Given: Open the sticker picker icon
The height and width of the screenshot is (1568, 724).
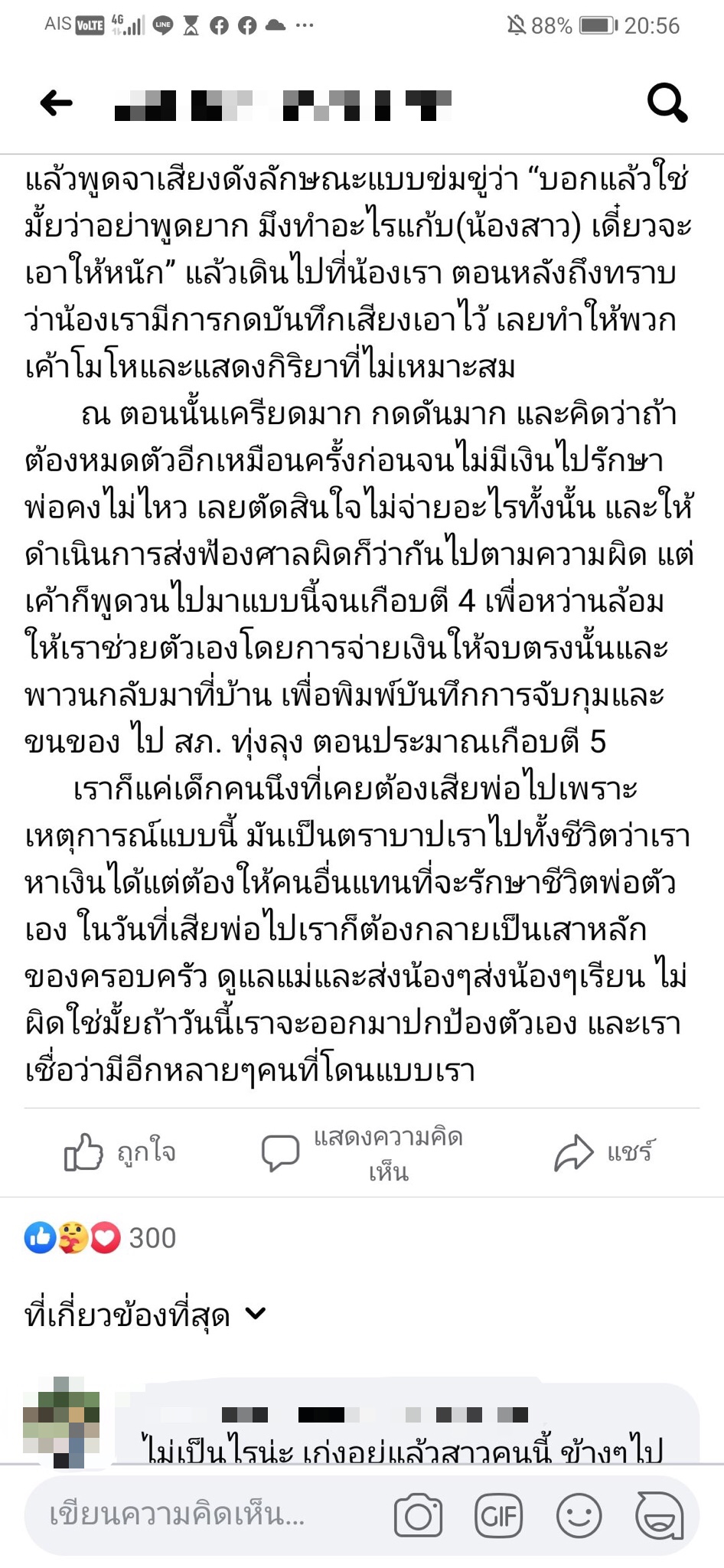Looking at the screenshot, I should pyautogui.click(x=659, y=1514).
